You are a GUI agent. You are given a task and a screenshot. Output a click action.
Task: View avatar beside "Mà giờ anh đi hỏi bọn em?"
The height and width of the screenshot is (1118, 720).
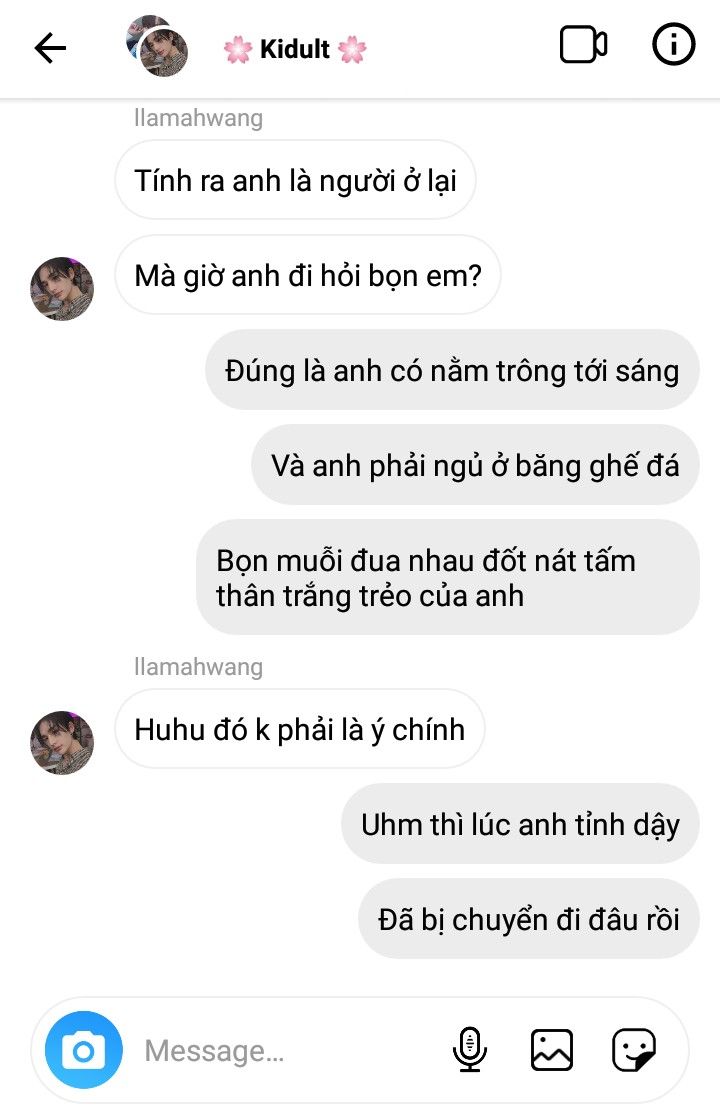[x=62, y=288]
